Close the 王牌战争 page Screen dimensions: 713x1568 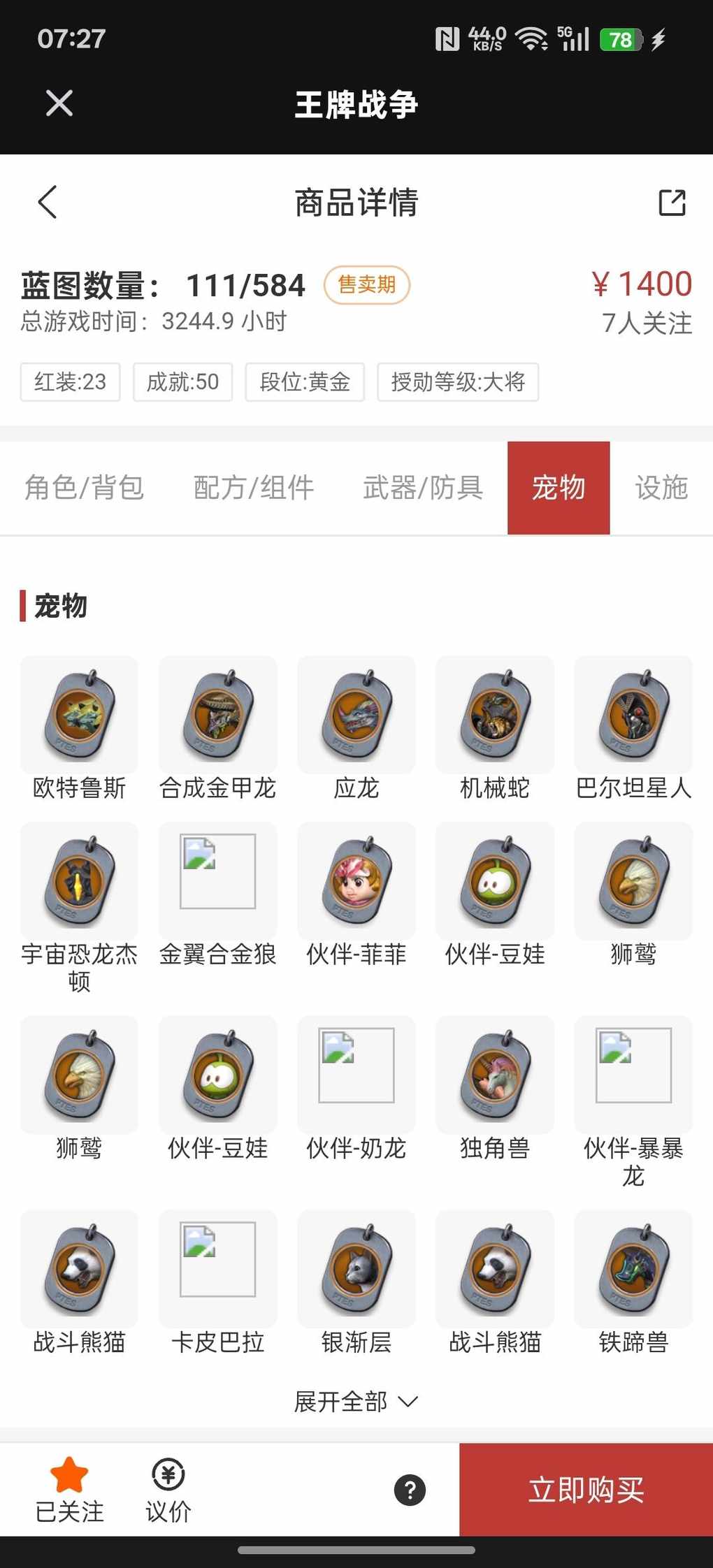(x=59, y=103)
